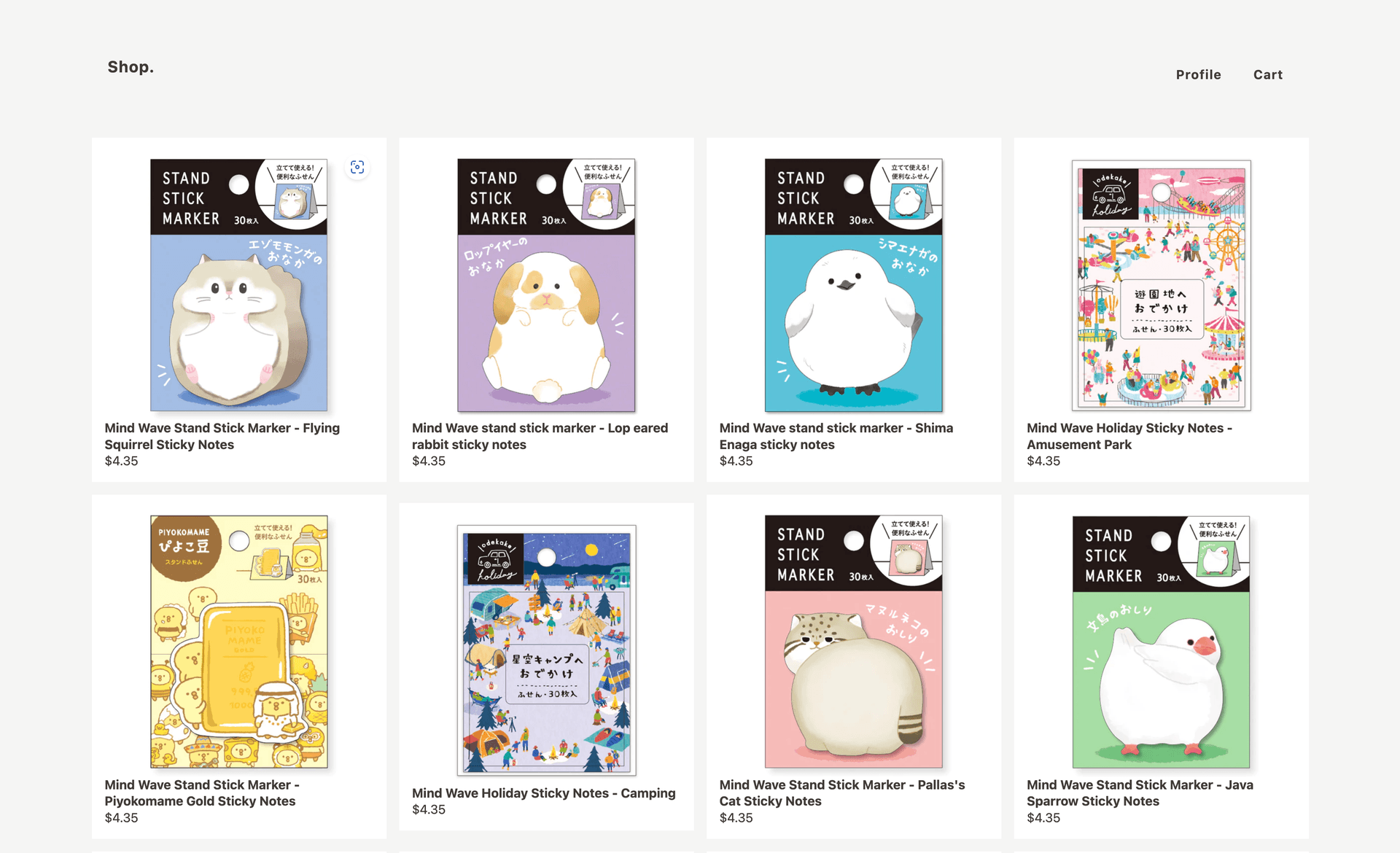View Piyokomame Gold Sticky Notes product
Screen dimensions: 1400x853
[x=201, y=792]
